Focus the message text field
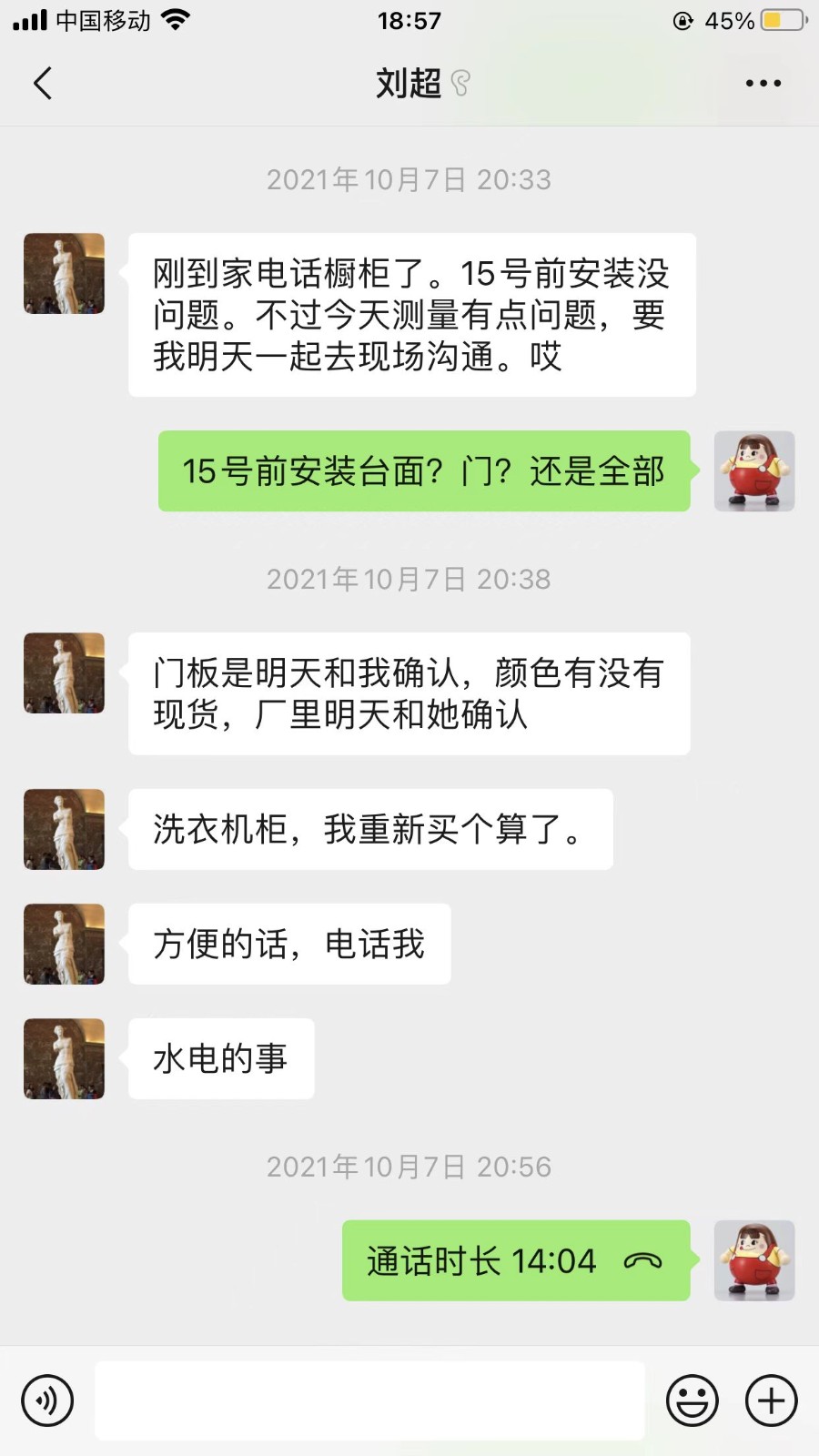The image size is (819, 1456). click(x=369, y=1400)
